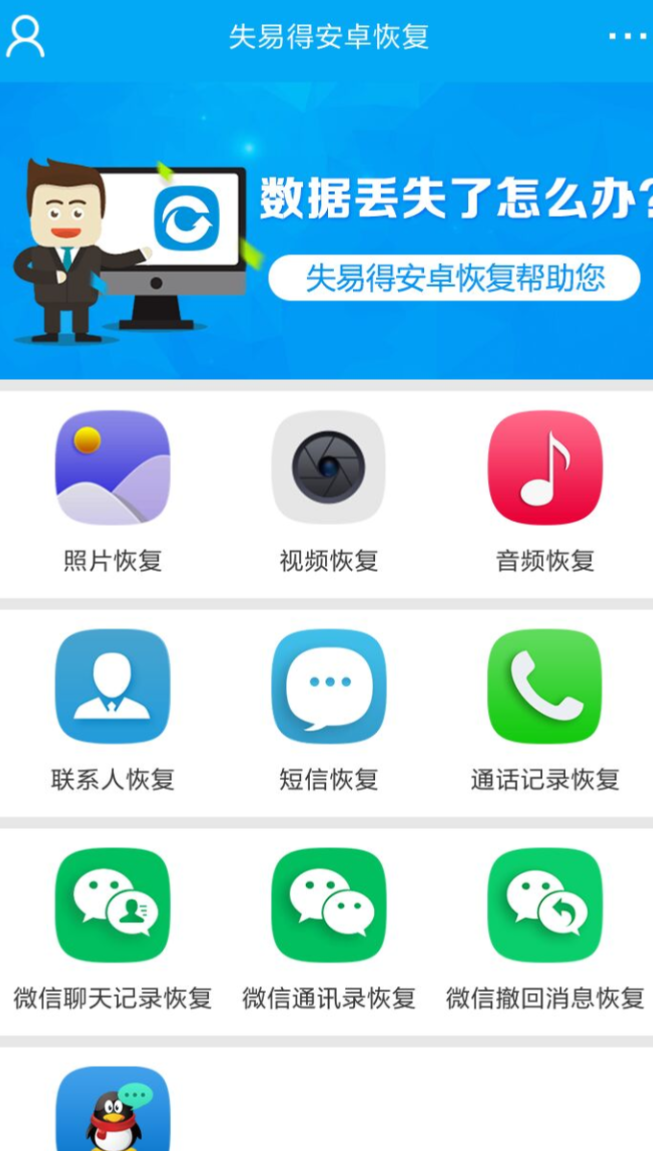Select 微信通讯录恢复 option
Viewport: 653px width, 1151px height.
pyautogui.click(x=328, y=905)
